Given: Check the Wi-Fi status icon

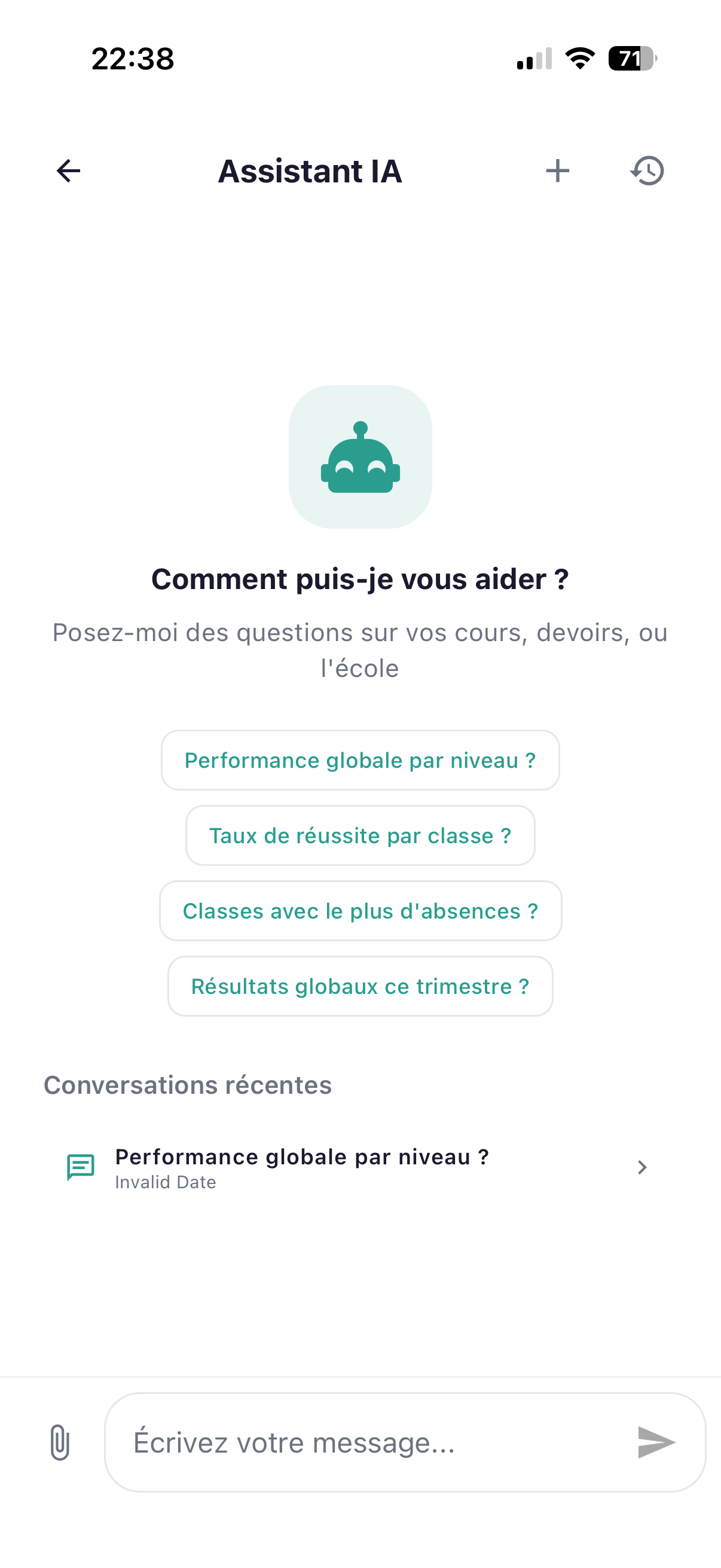Looking at the screenshot, I should coord(579,58).
